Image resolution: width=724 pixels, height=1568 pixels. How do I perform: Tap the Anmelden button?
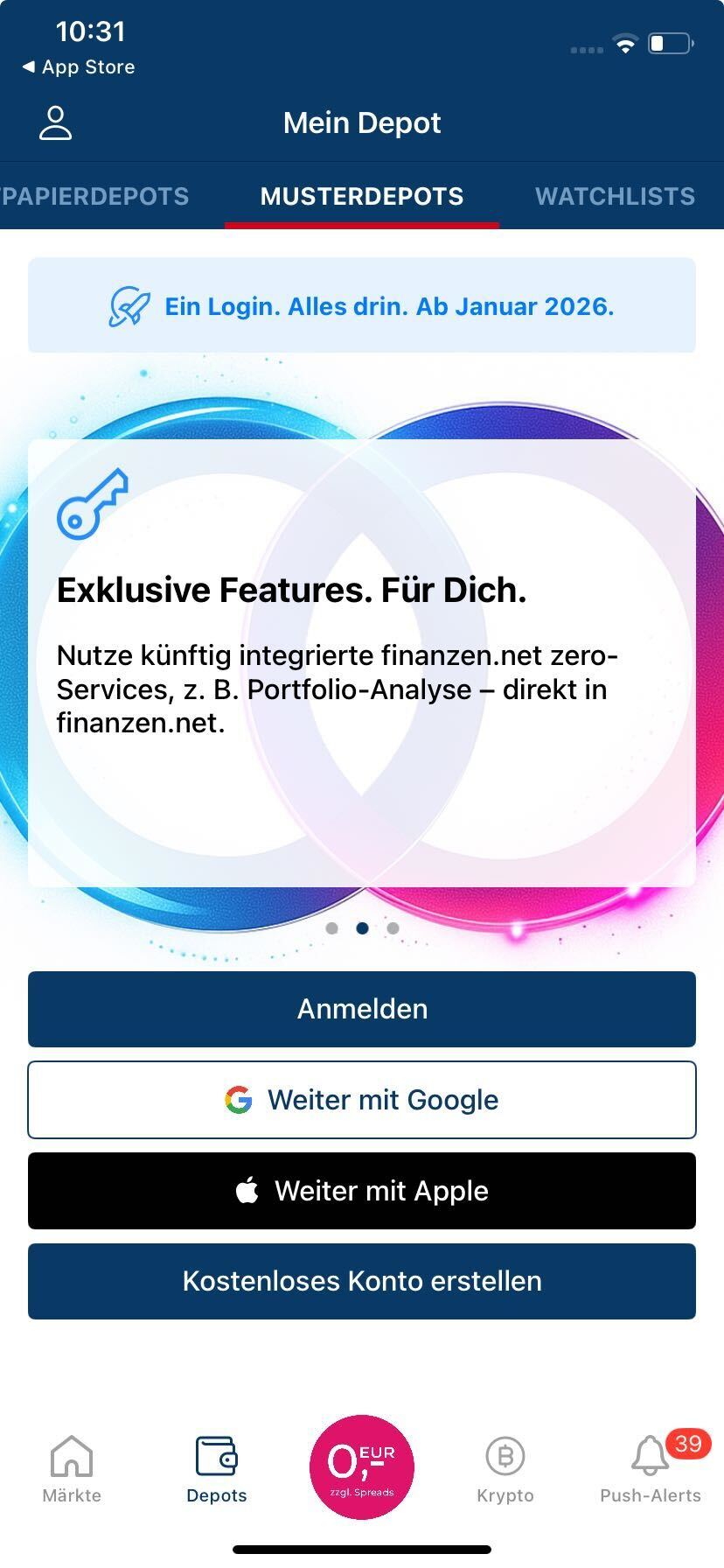(x=362, y=1009)
